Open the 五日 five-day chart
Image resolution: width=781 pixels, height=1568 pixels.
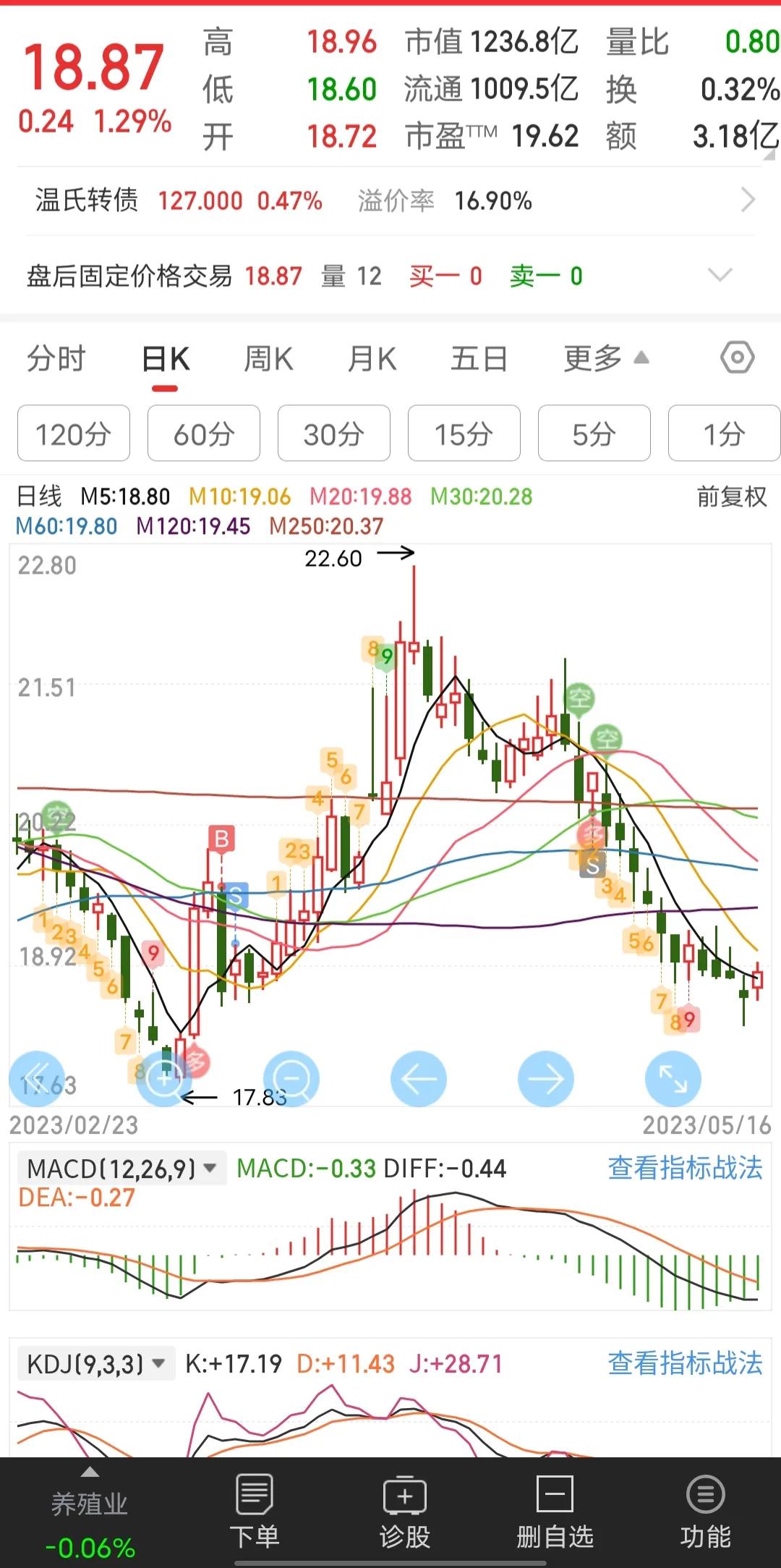click(x=479, y=359)
